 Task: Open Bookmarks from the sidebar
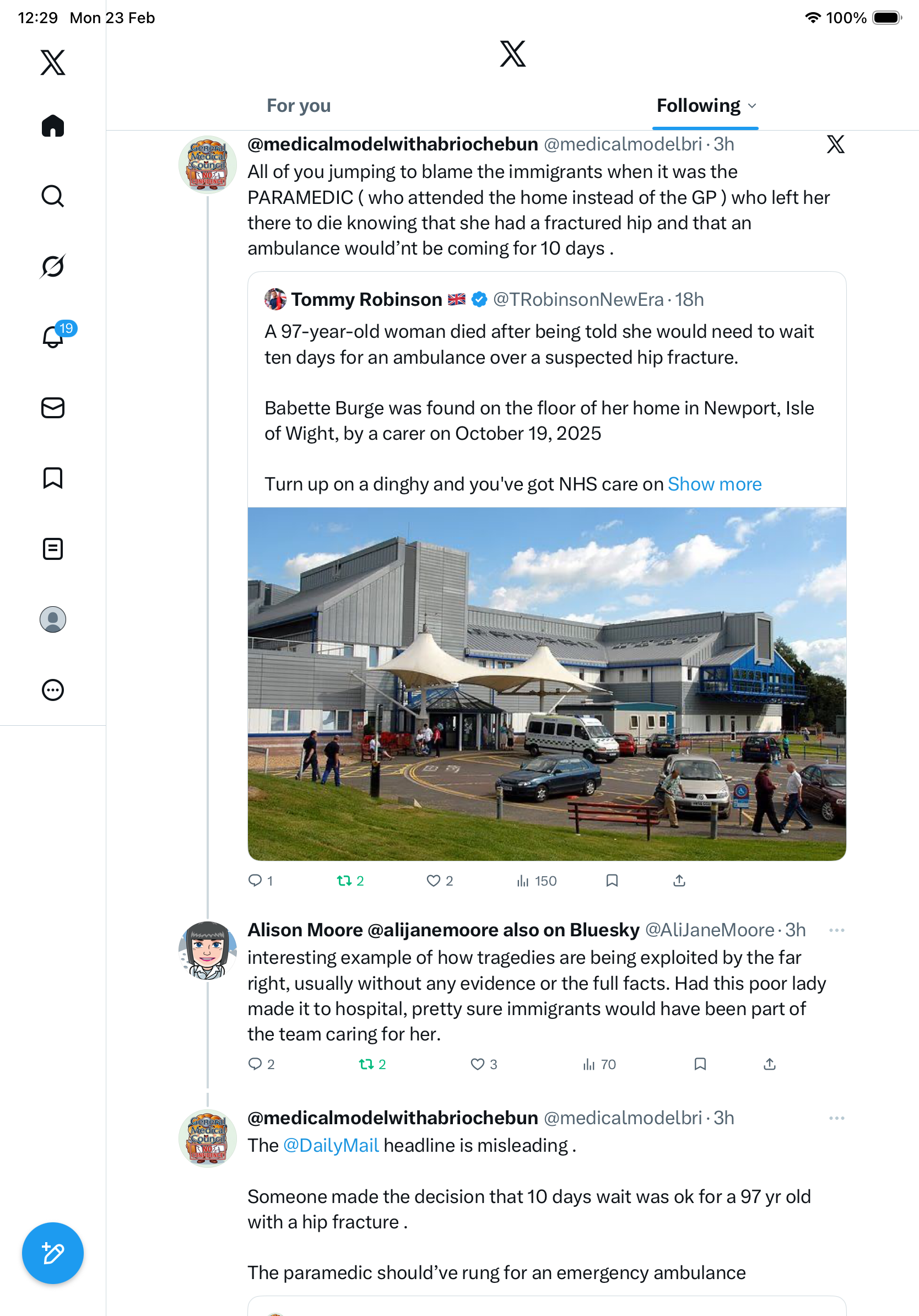coord(53,478)
